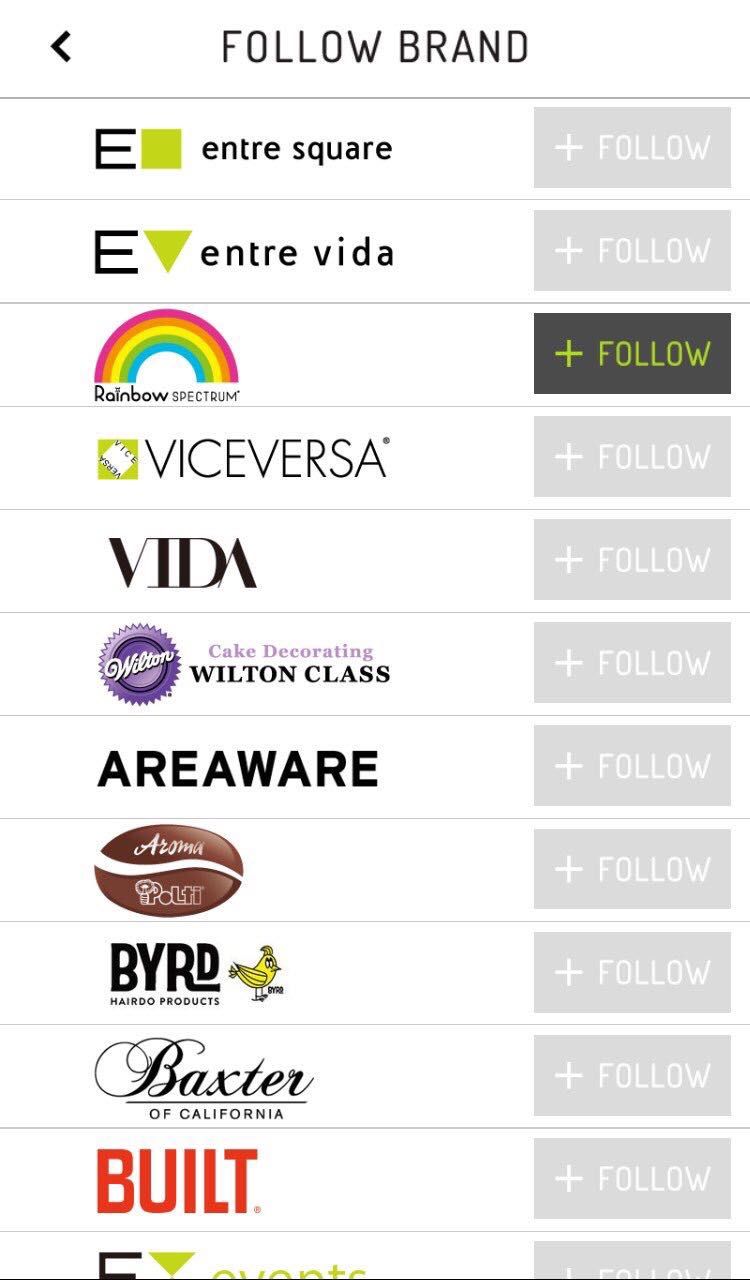Follow the VICEVERSA brand
Screen dimensions: 750x1280
[x=632, y=457]
